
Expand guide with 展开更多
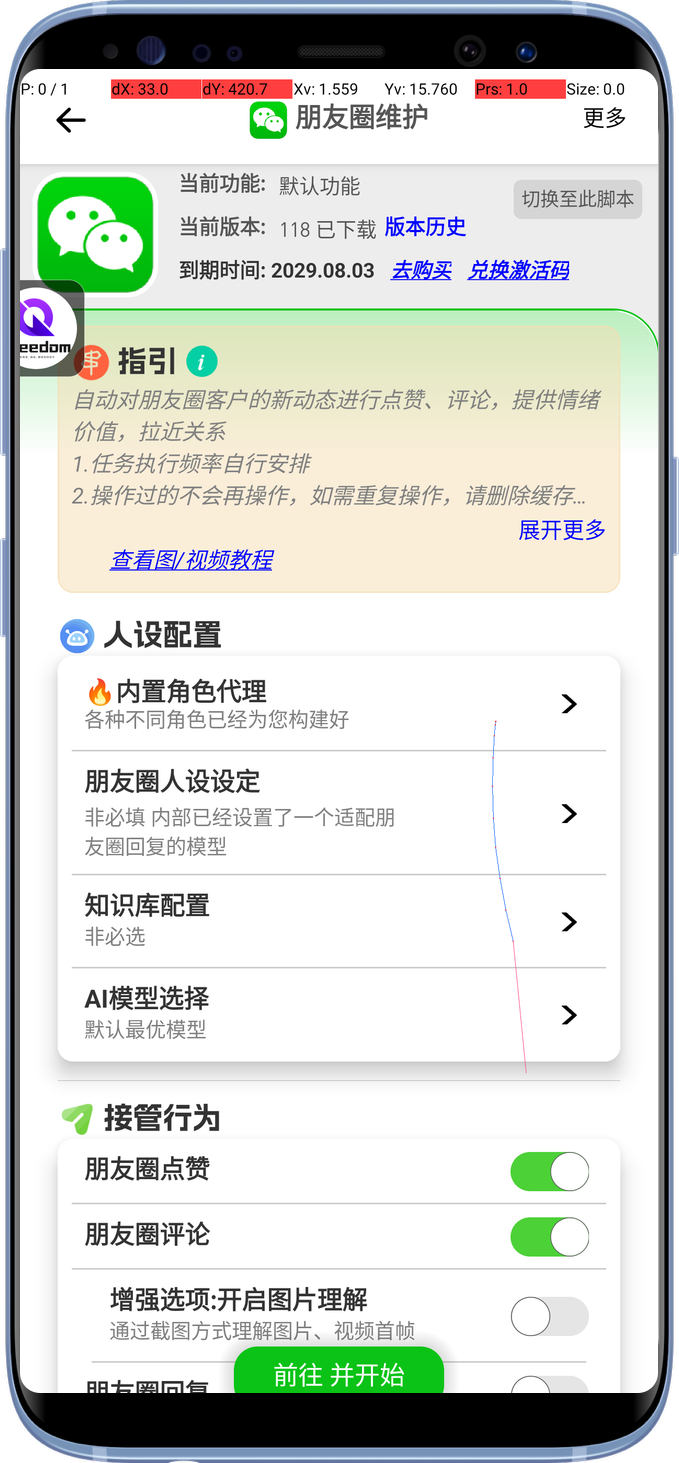(561, 530)
